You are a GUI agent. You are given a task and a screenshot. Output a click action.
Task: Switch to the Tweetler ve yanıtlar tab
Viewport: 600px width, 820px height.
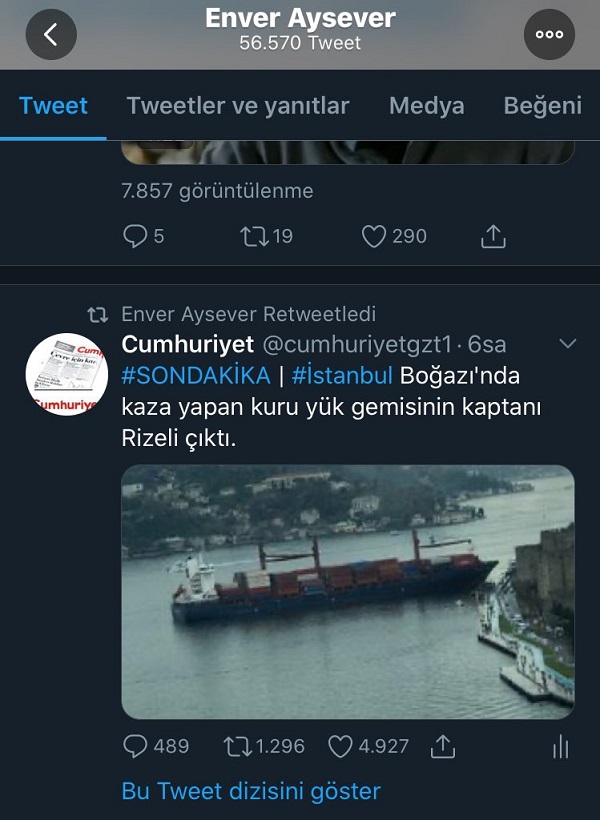pyautogui.click(x=237, y=106)
